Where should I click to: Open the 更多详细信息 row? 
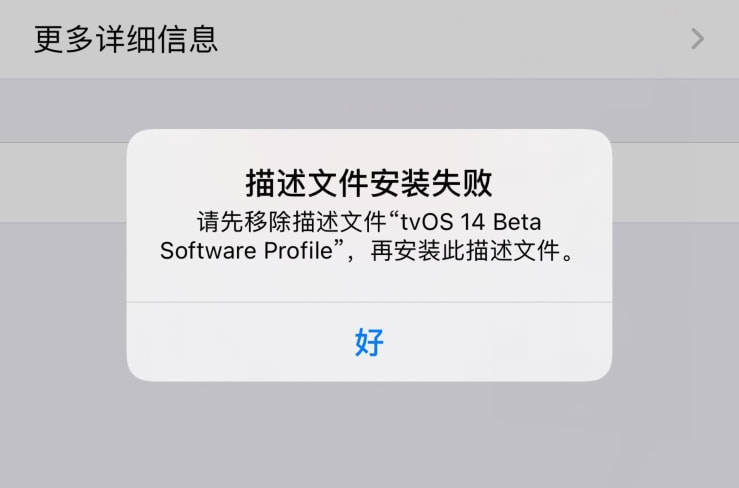[369, 39]
